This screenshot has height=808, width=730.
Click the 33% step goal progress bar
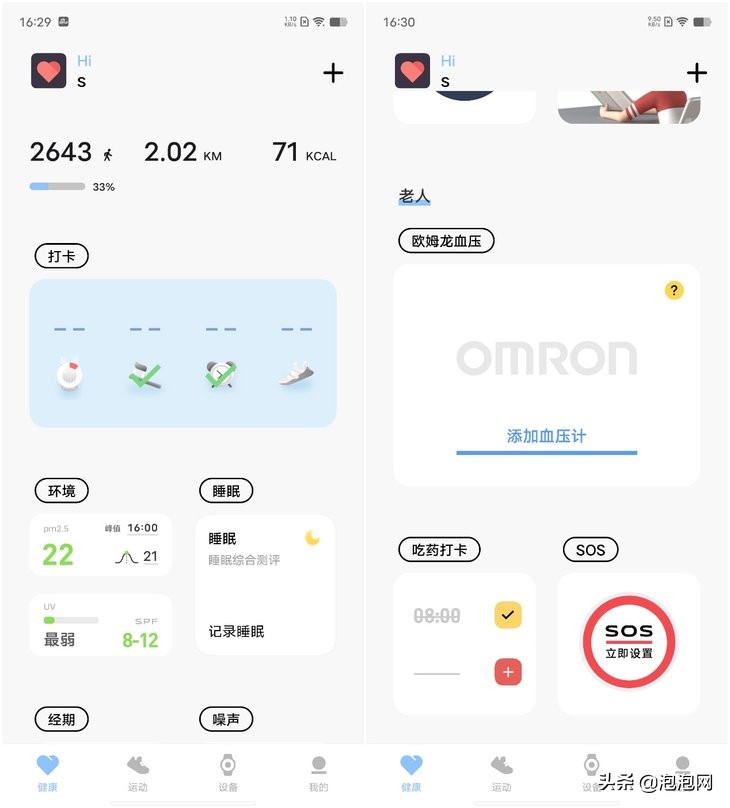tap(57, 186)
